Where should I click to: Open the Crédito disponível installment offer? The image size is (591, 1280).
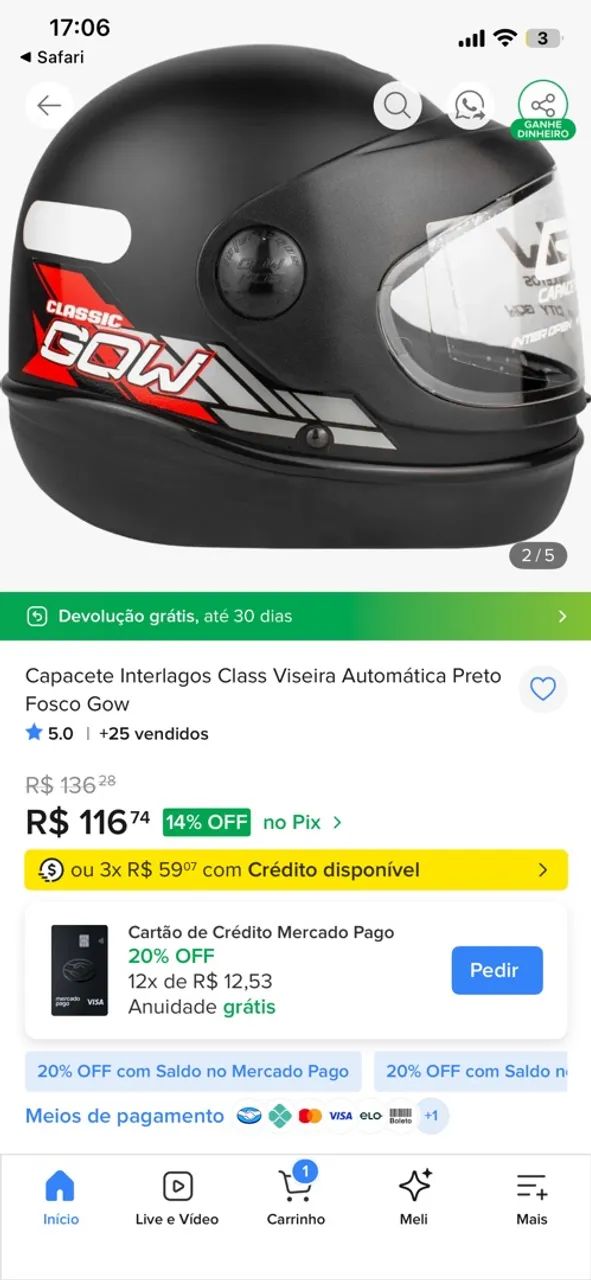click(x=295, y=870)
